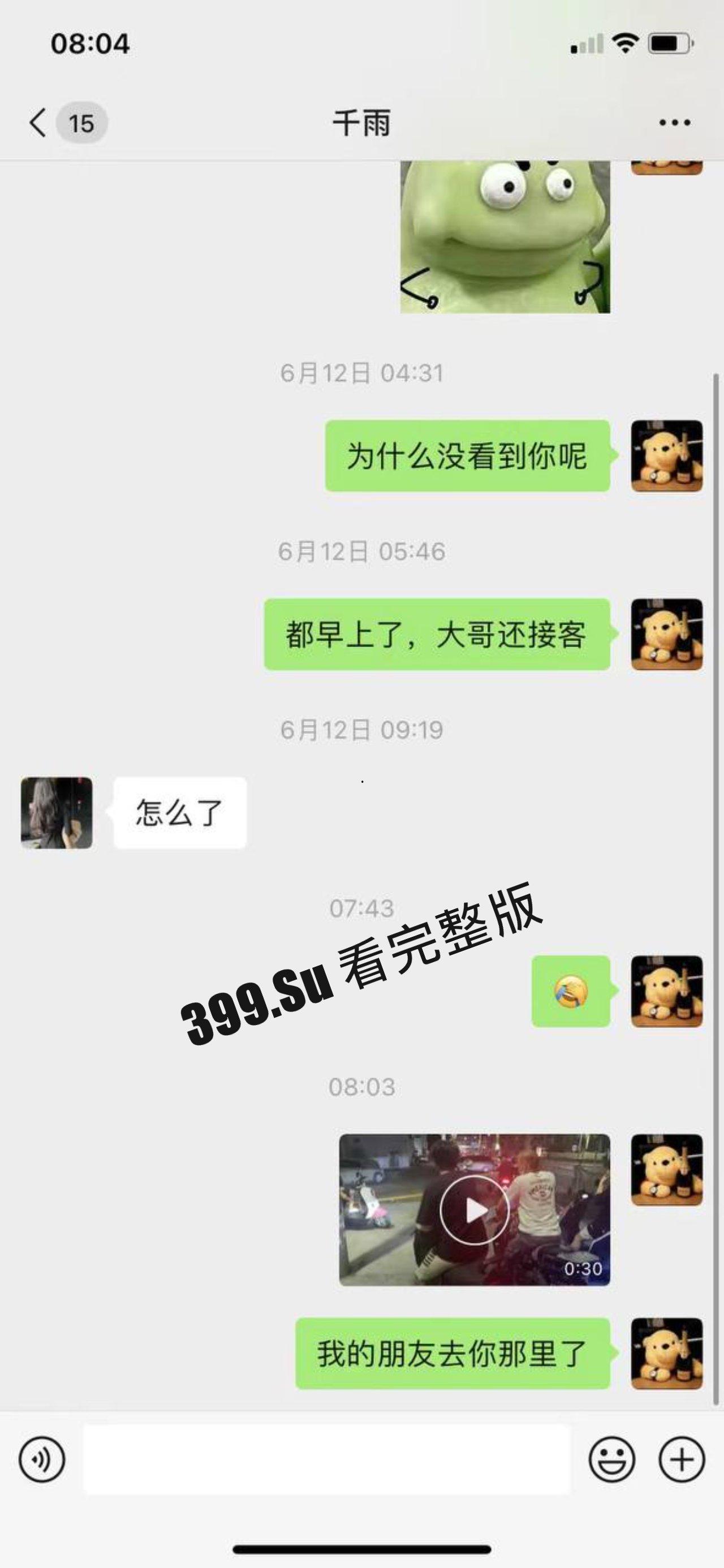
Task: Open the chat's three-dot menu
Action: [675, 123]
